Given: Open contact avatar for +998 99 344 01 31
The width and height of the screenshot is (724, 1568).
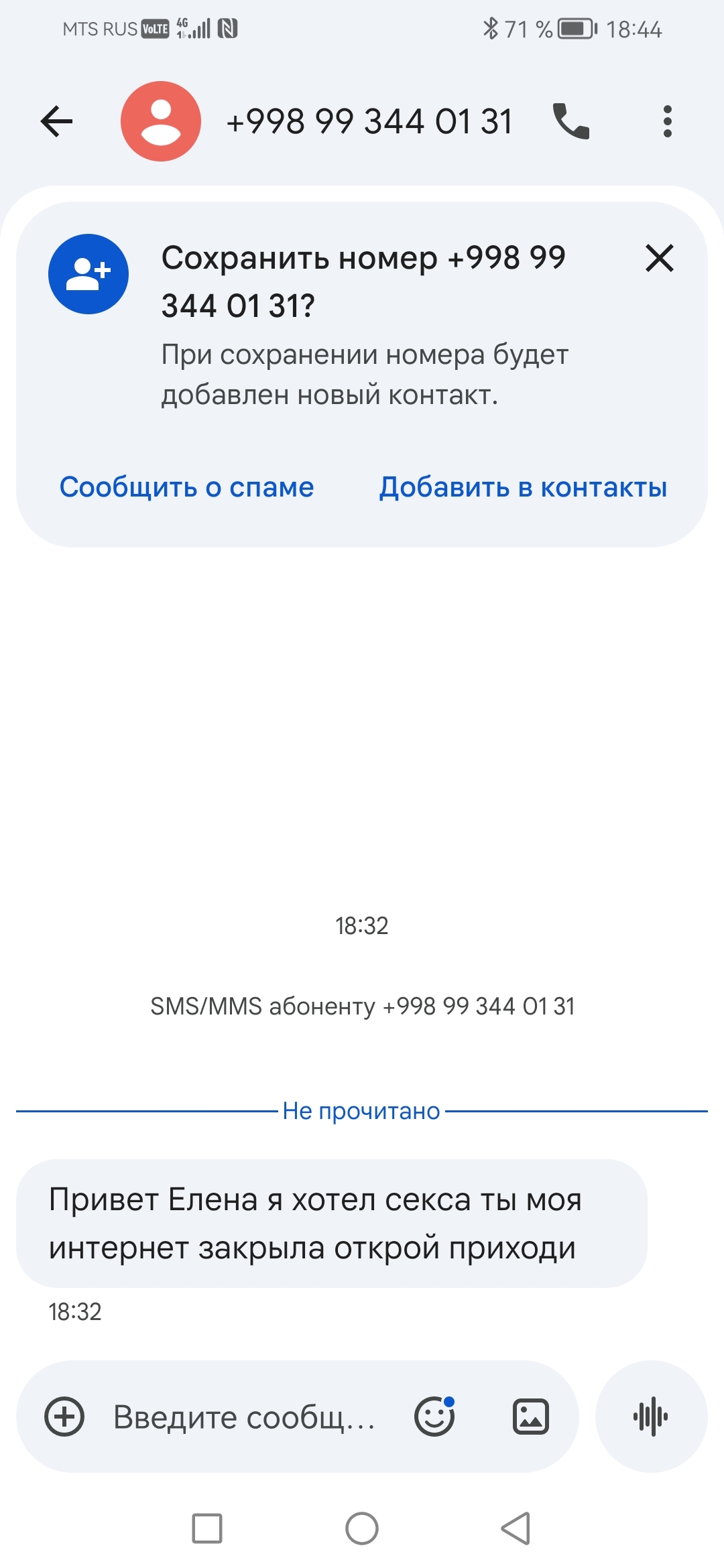Looking at the screenshot, I should (161, 121).
